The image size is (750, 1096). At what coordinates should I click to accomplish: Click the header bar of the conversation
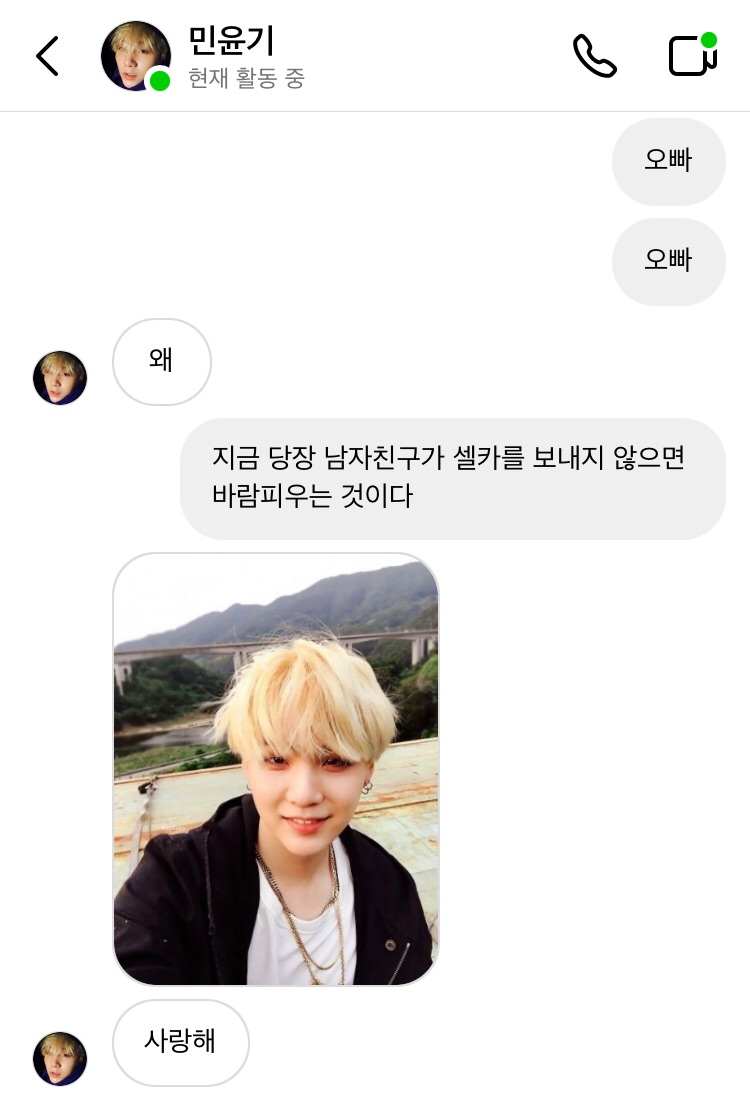click(375, 56)
